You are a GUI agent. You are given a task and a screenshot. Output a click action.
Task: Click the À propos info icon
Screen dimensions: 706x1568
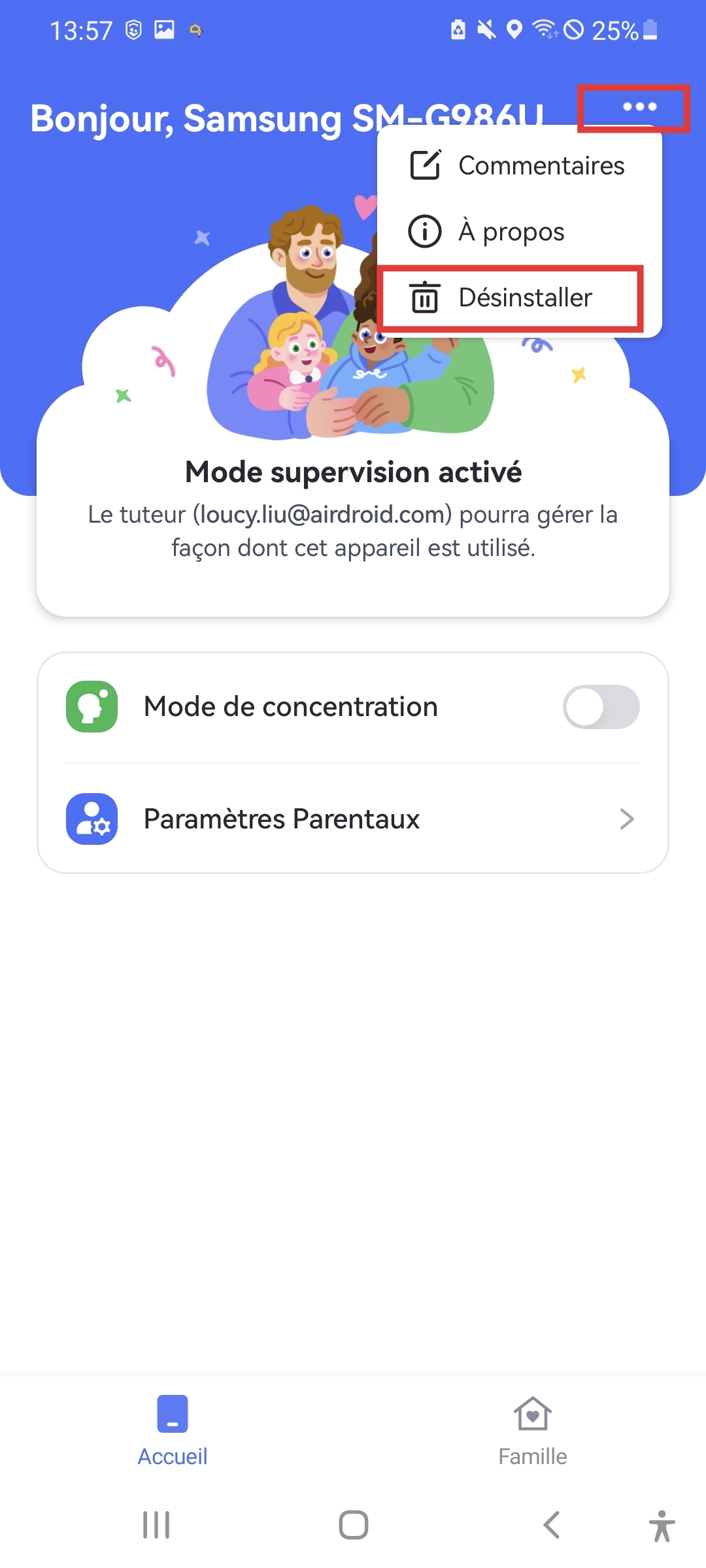[424, 231]
